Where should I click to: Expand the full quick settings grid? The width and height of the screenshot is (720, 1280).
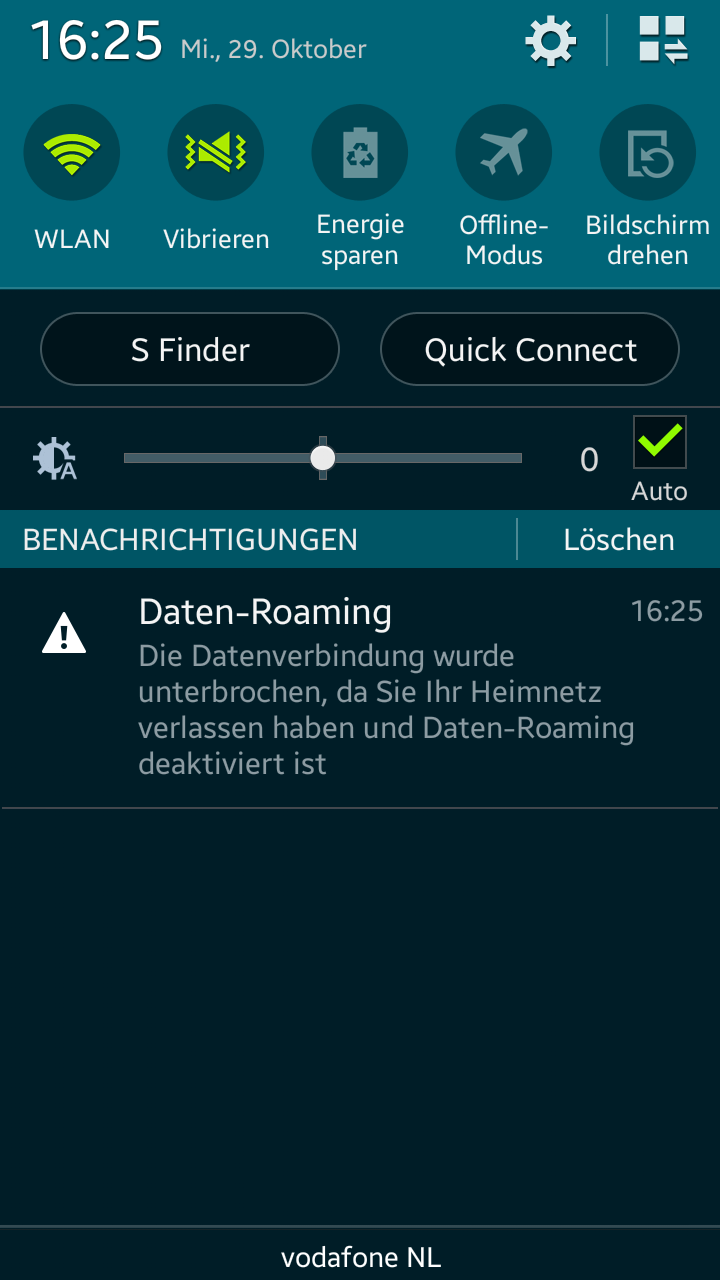coord(664,41)
